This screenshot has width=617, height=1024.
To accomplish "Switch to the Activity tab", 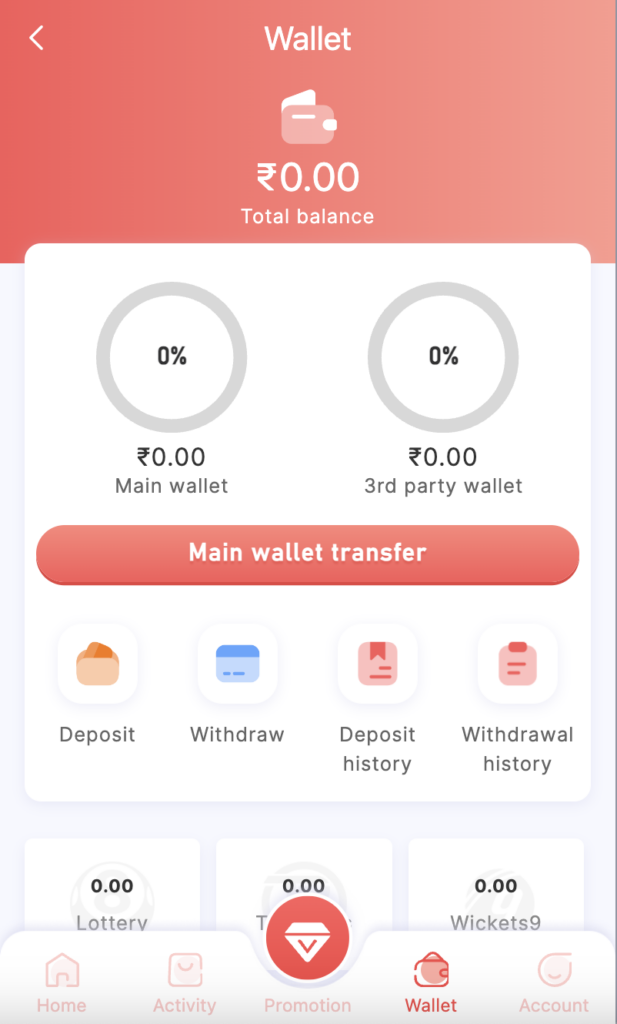I will point(185,984).
